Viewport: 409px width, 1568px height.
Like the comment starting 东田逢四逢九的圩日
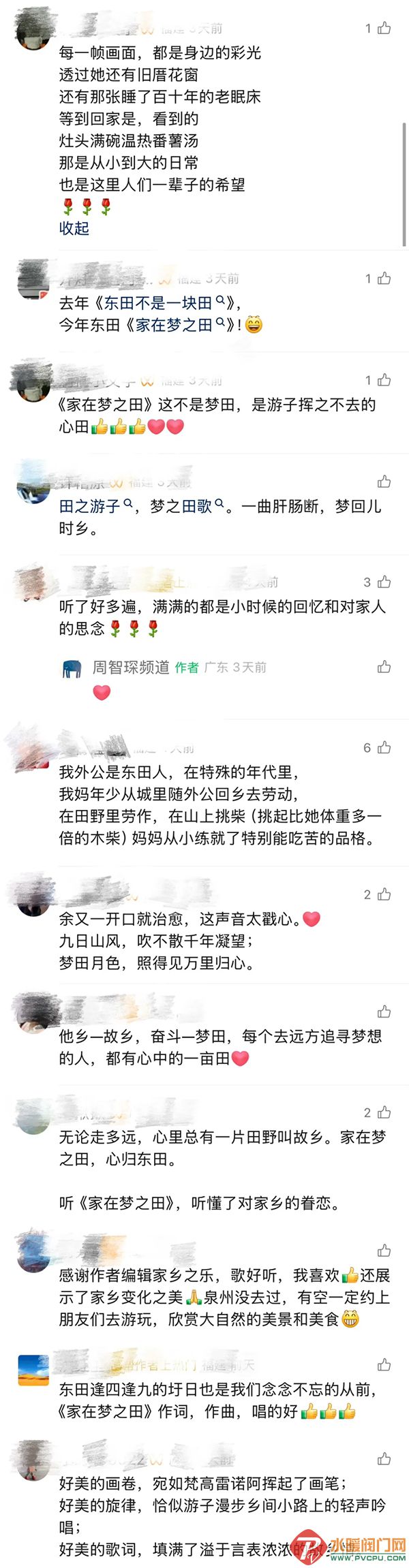pyautogui.click(x=384, y=1365)
